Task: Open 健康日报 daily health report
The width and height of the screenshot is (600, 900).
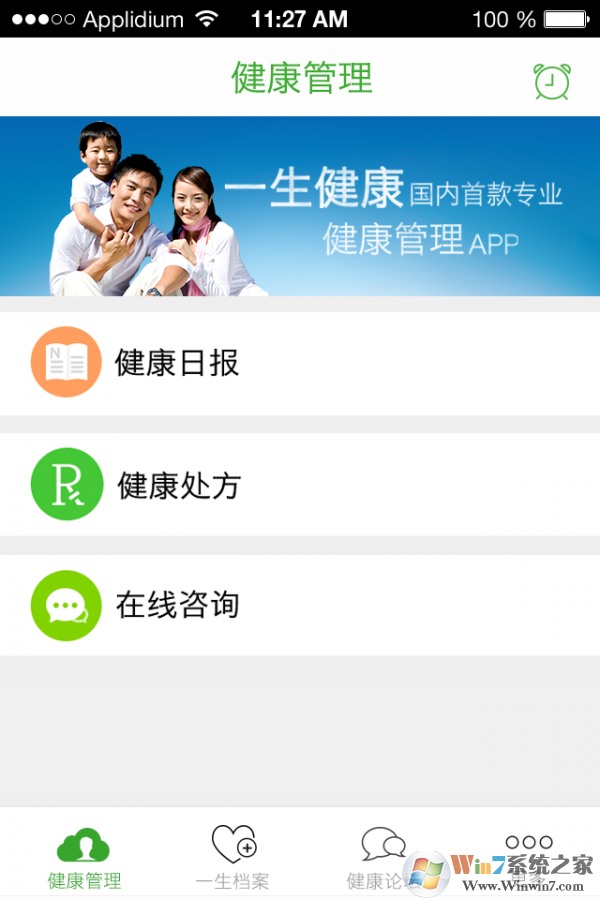Action: pos(300,363)
